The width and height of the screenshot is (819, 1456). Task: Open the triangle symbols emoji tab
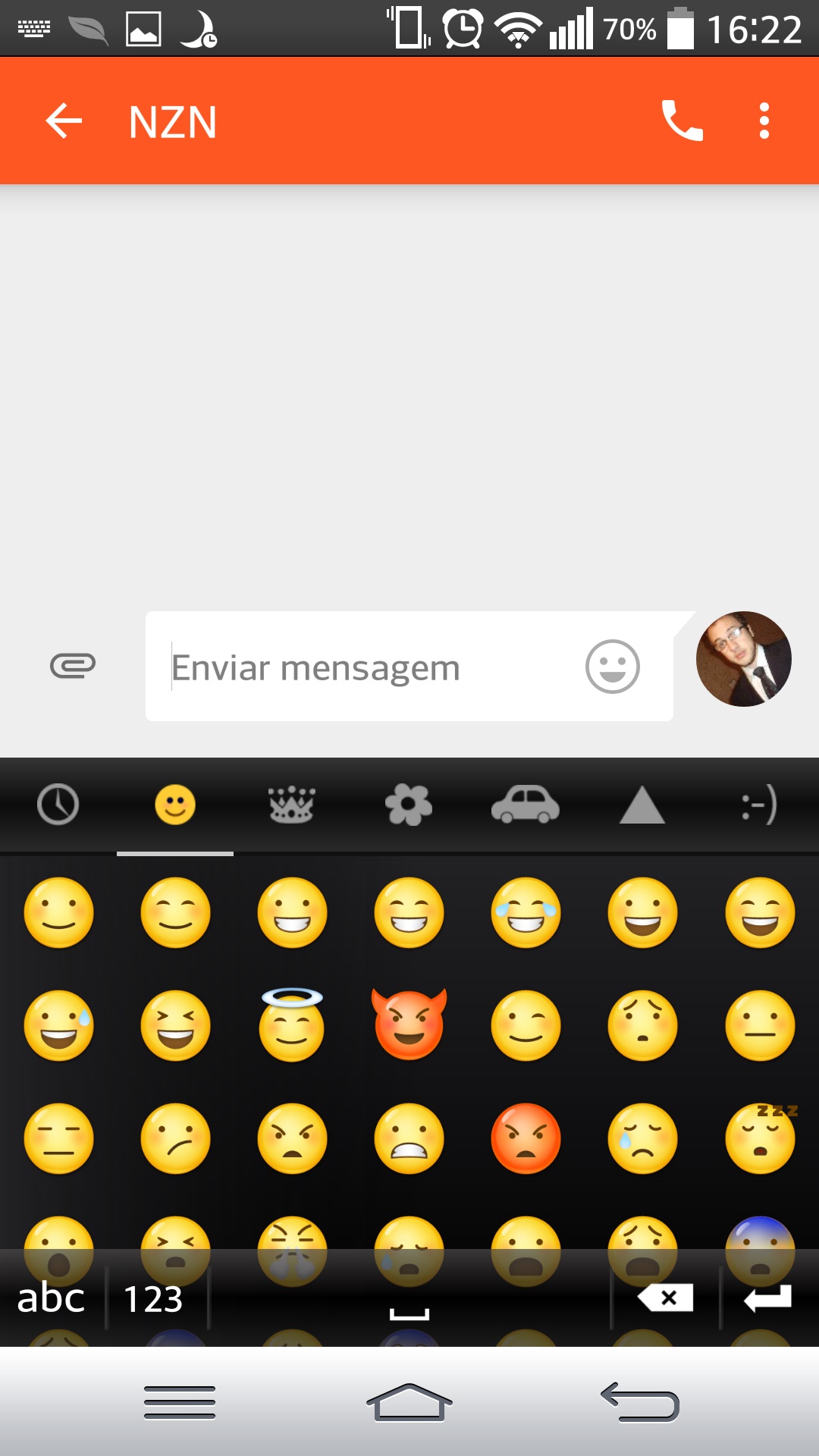click(x=642, y=805)
